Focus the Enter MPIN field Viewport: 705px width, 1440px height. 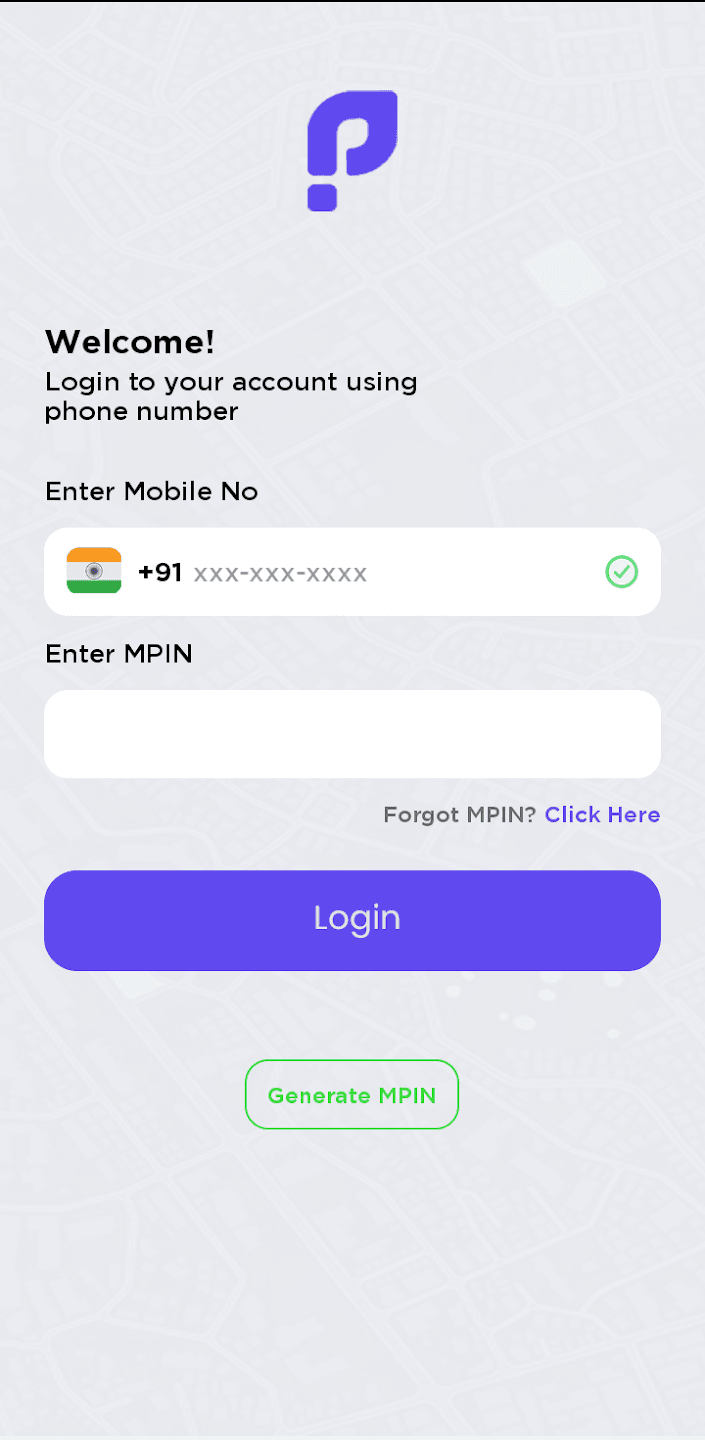[352, 734]
